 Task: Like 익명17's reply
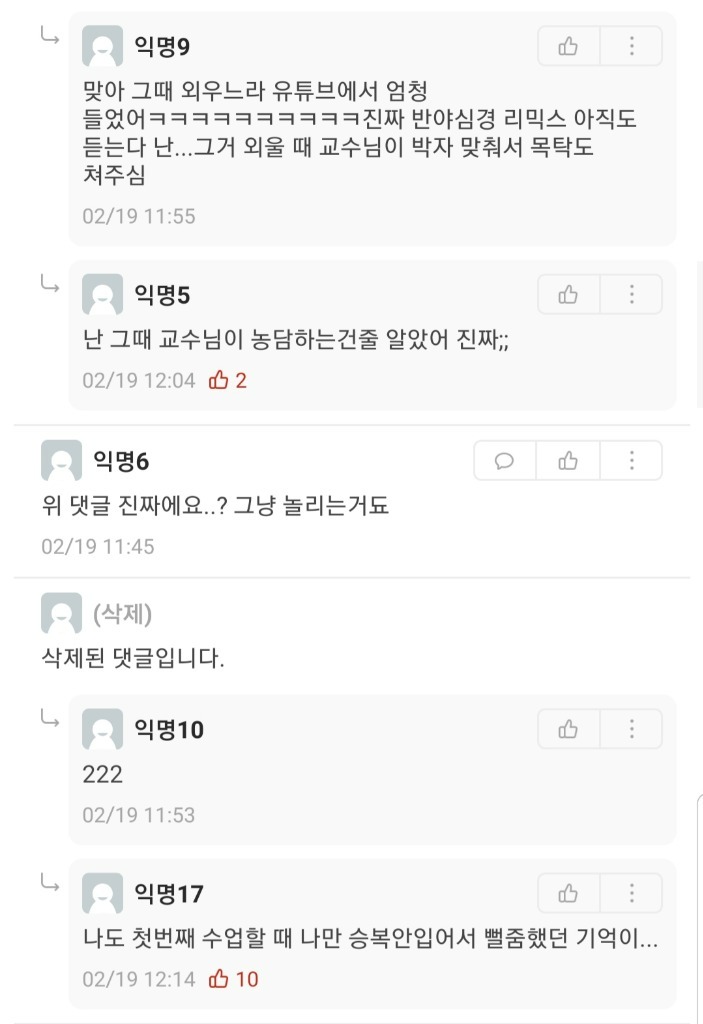click(568, 893)
